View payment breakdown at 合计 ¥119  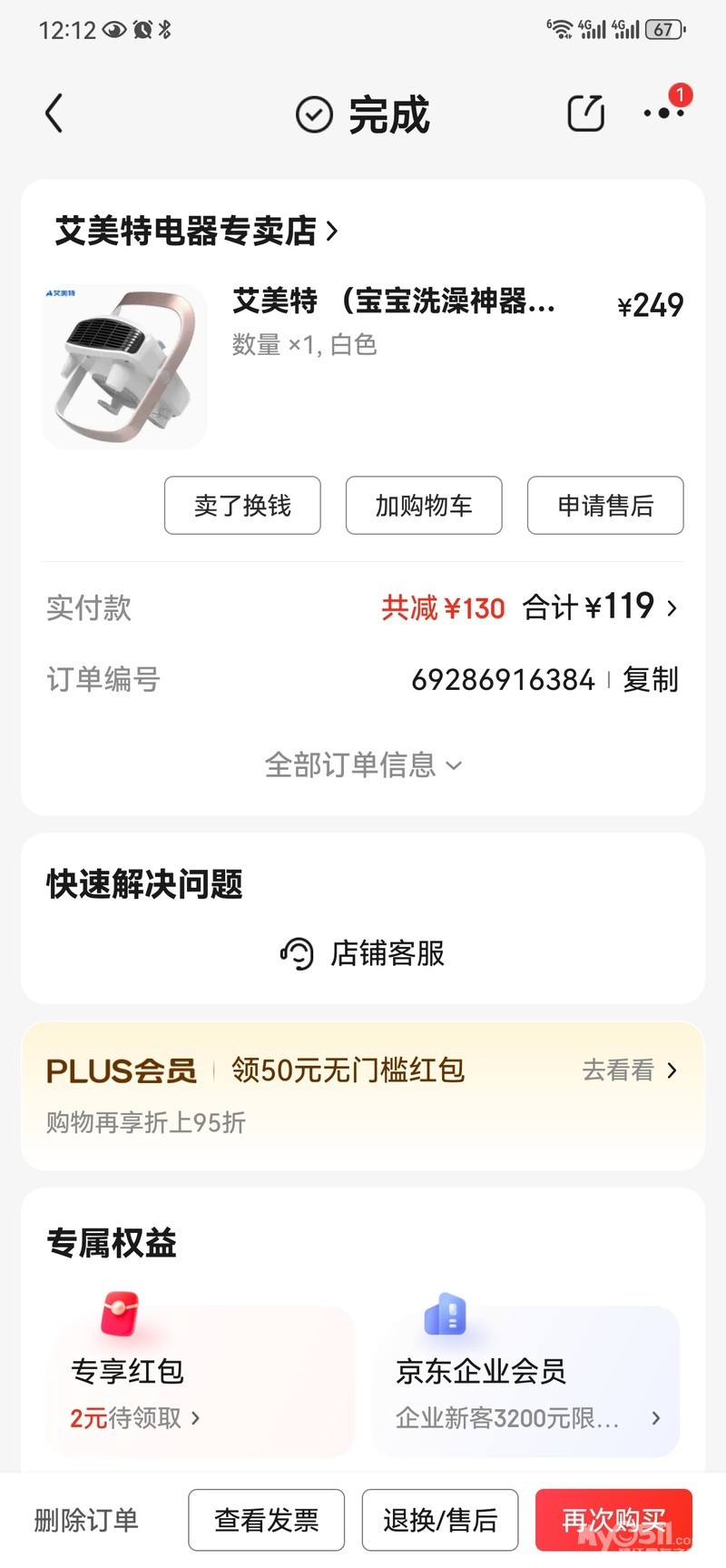coord(599,607)
